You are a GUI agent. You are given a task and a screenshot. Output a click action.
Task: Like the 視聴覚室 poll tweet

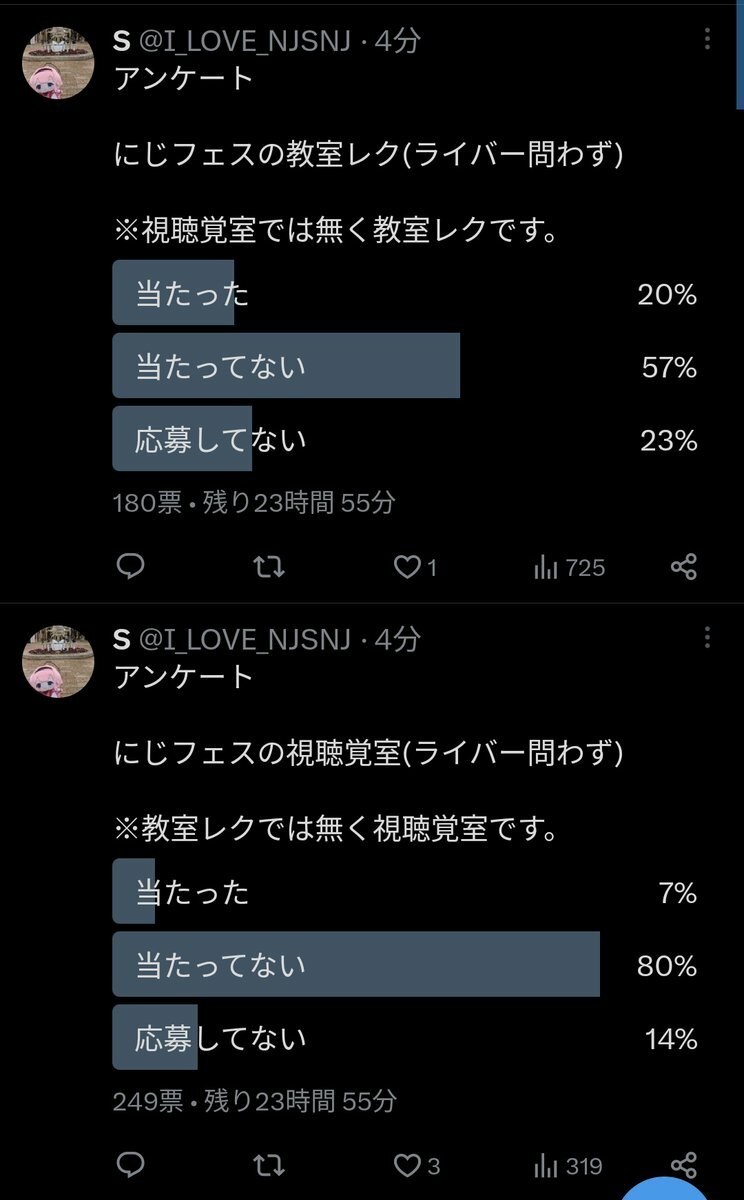pos(406,1165)
